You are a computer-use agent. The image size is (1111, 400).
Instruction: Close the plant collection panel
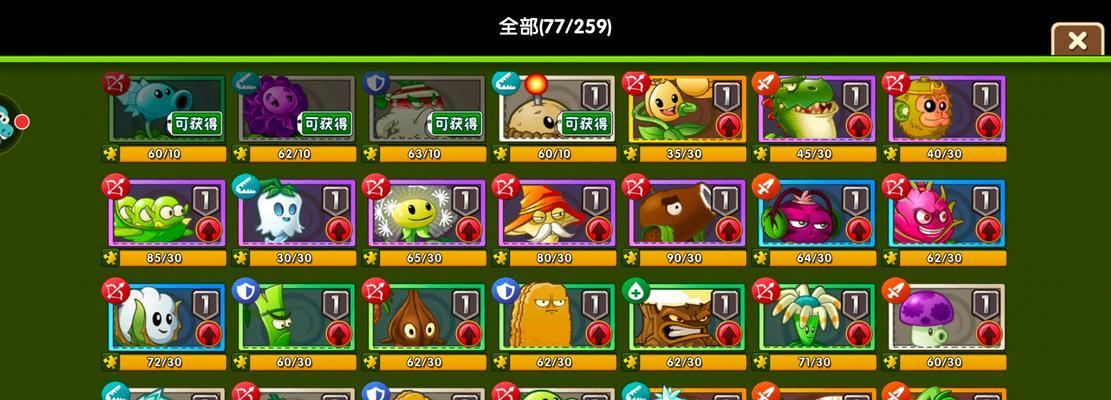coord(1077,41)
